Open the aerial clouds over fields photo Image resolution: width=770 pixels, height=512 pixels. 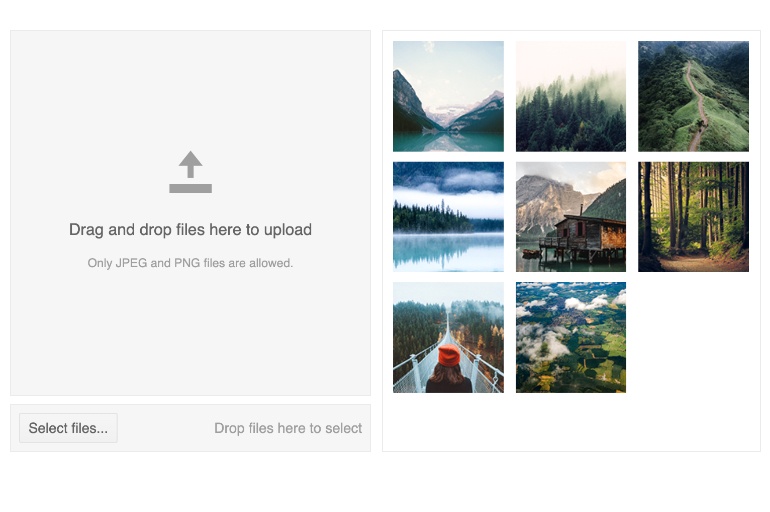point(571,337)
